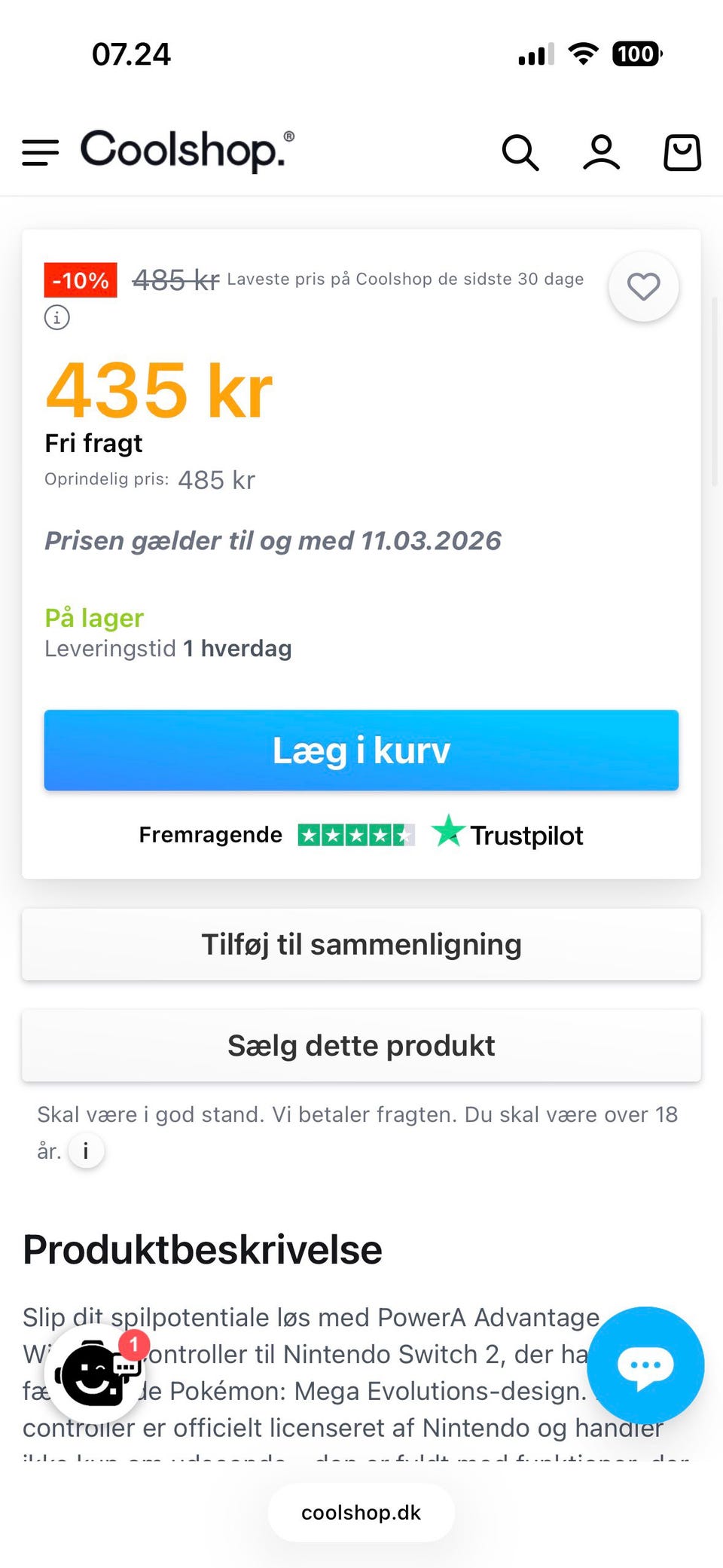Open the search icon
The image size is (723, 1568).
pyautogui.click(x=520, y=152)
